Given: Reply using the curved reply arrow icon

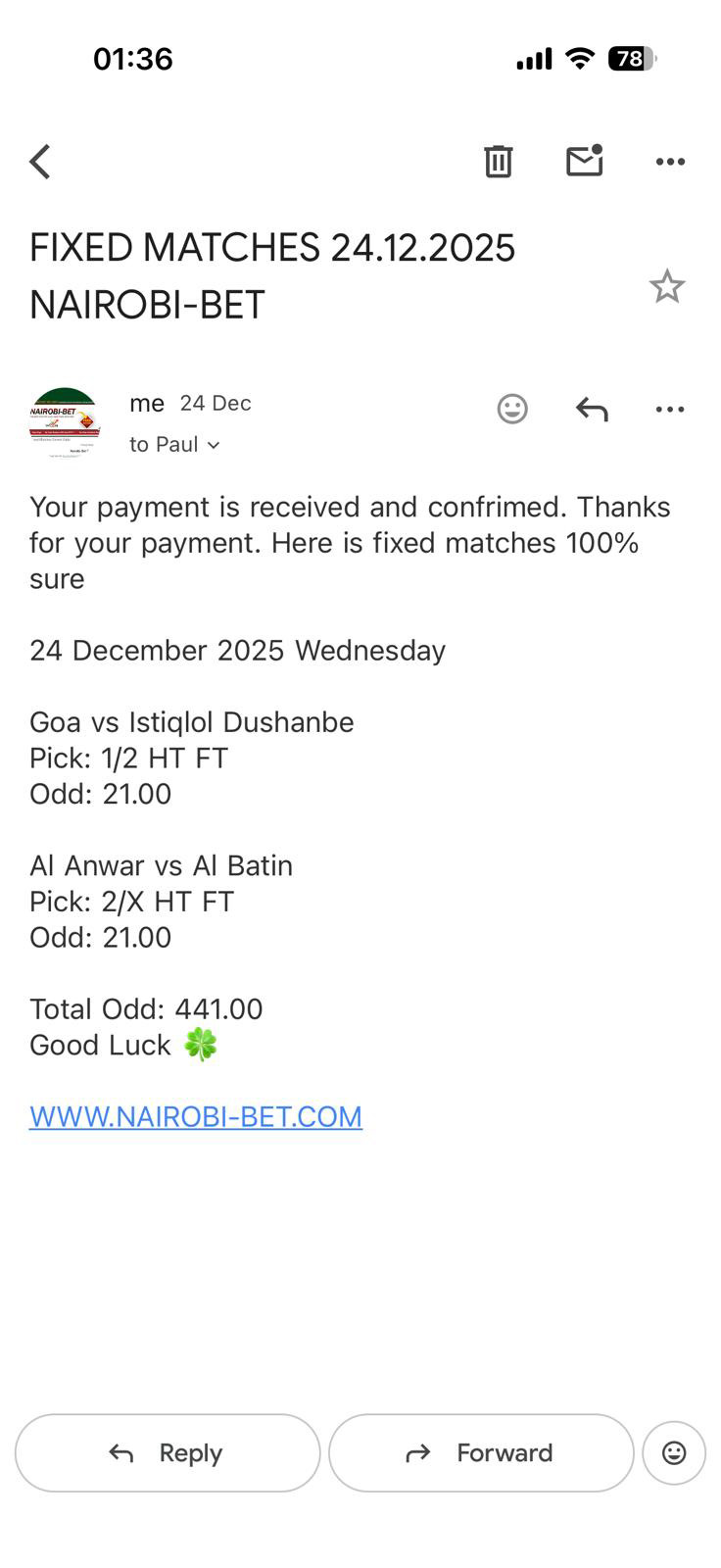Looking at the screenshot, I should click(591, 409).
